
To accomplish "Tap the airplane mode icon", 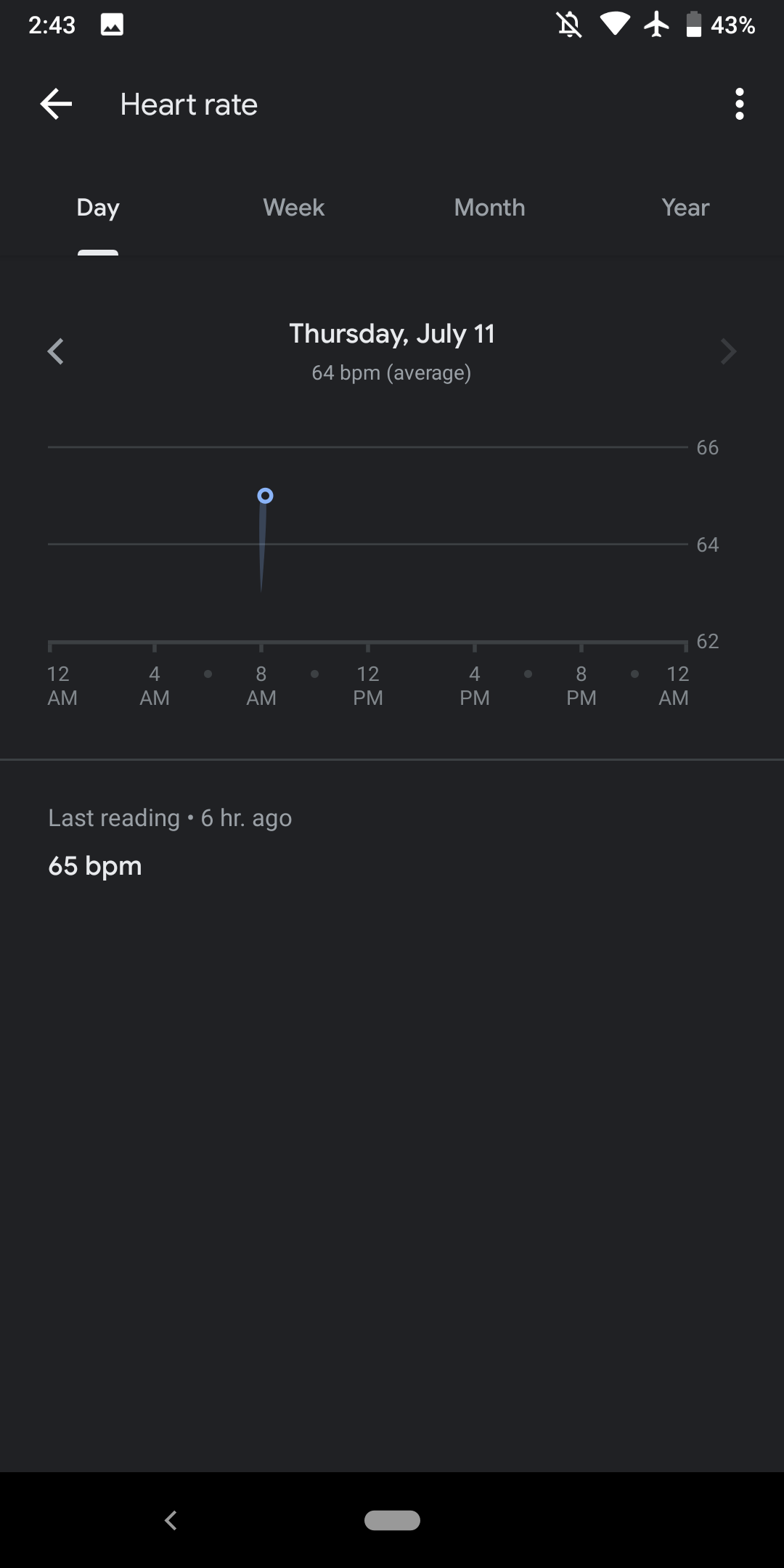I will [655, 24].
